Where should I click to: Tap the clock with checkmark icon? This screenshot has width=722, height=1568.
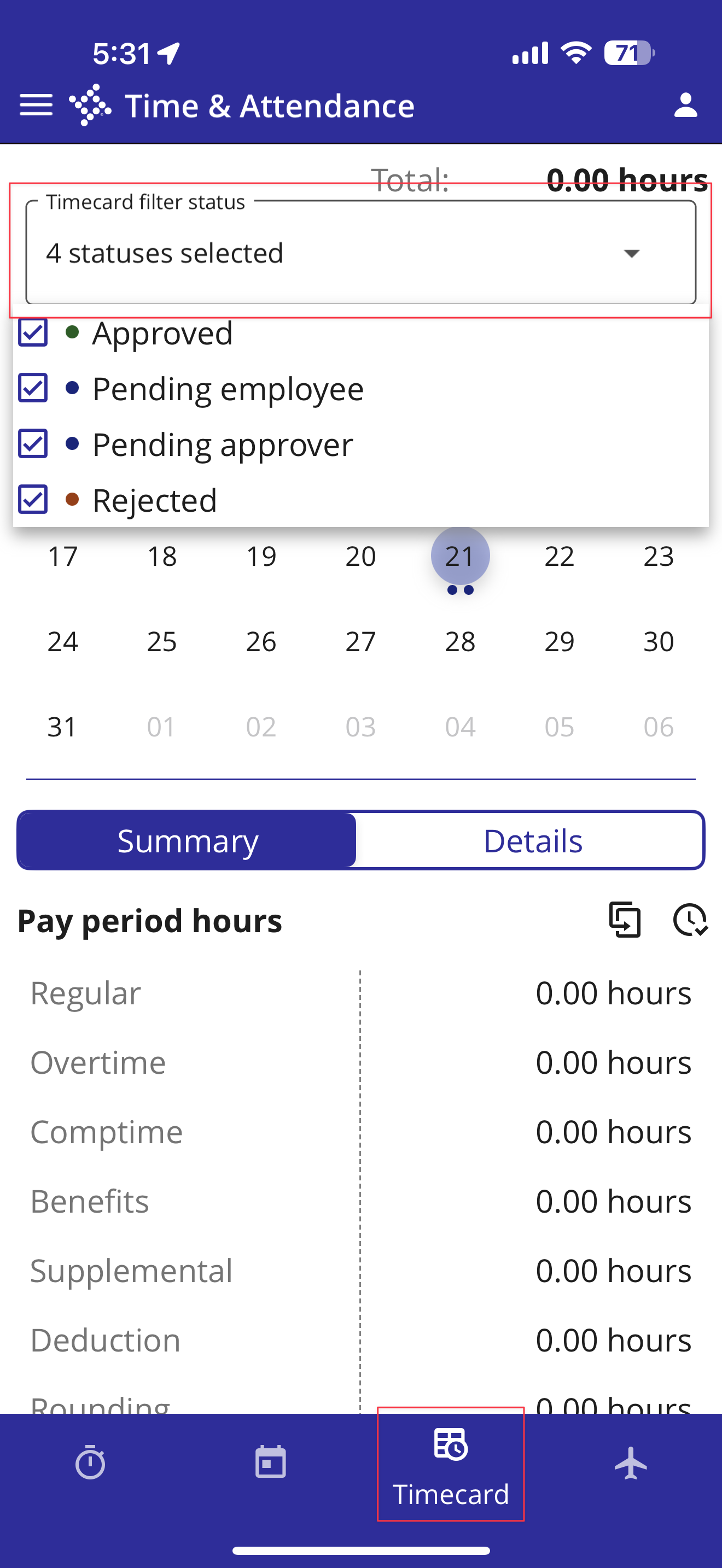(690, 919)
